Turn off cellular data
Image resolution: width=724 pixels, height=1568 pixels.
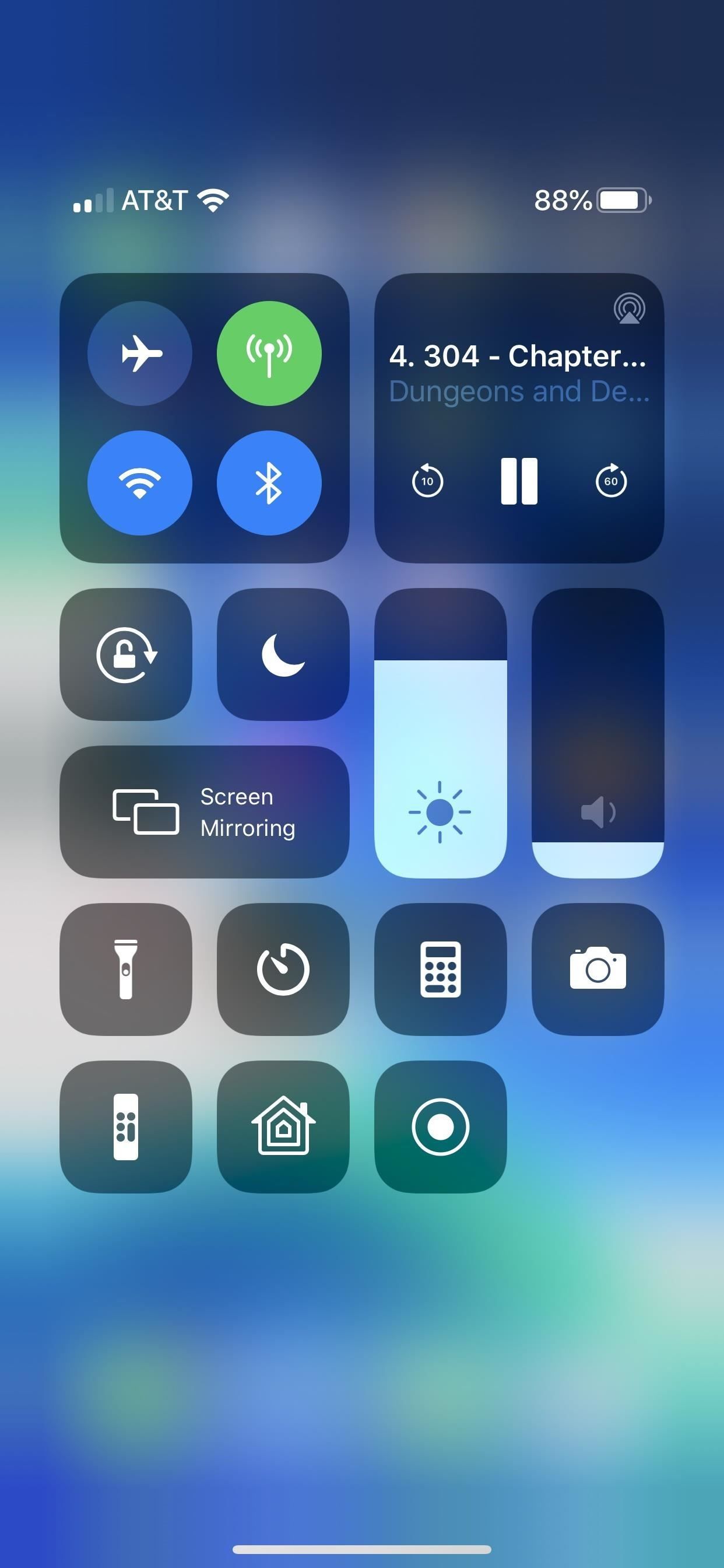[x=269, y=353]
